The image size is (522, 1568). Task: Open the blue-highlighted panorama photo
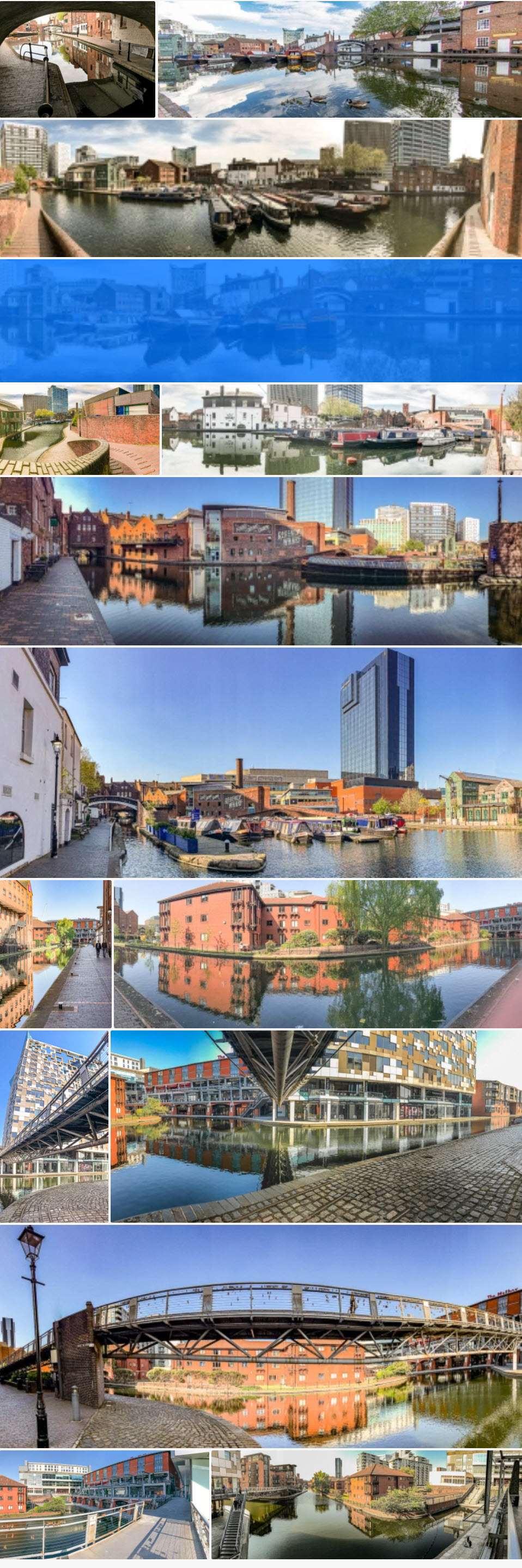[x=260, y=320]
